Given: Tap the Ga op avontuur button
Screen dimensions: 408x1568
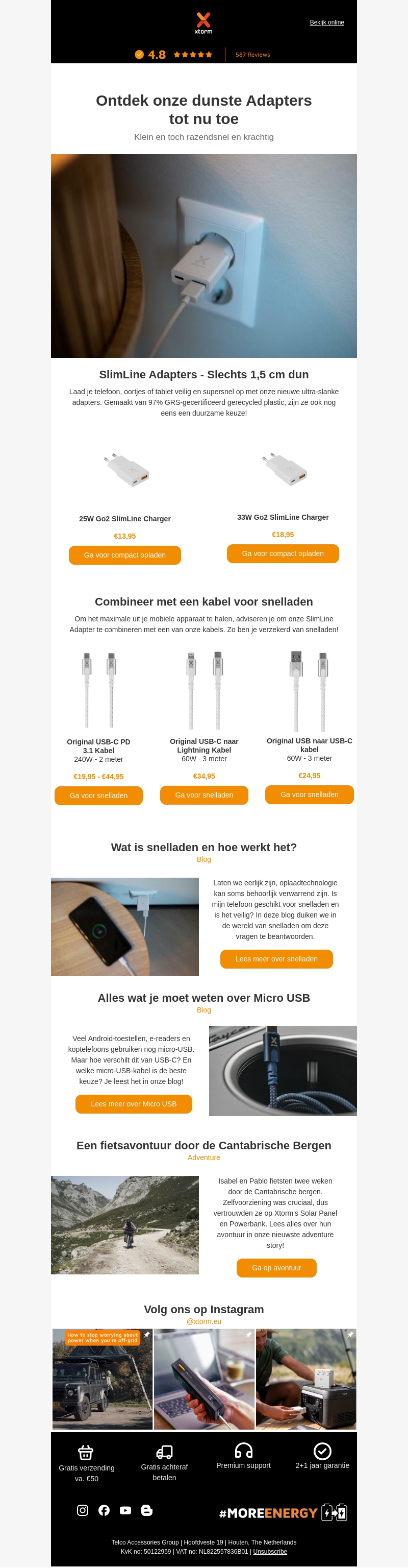Looking at the screenshot, I should [x=276, y=1268].
